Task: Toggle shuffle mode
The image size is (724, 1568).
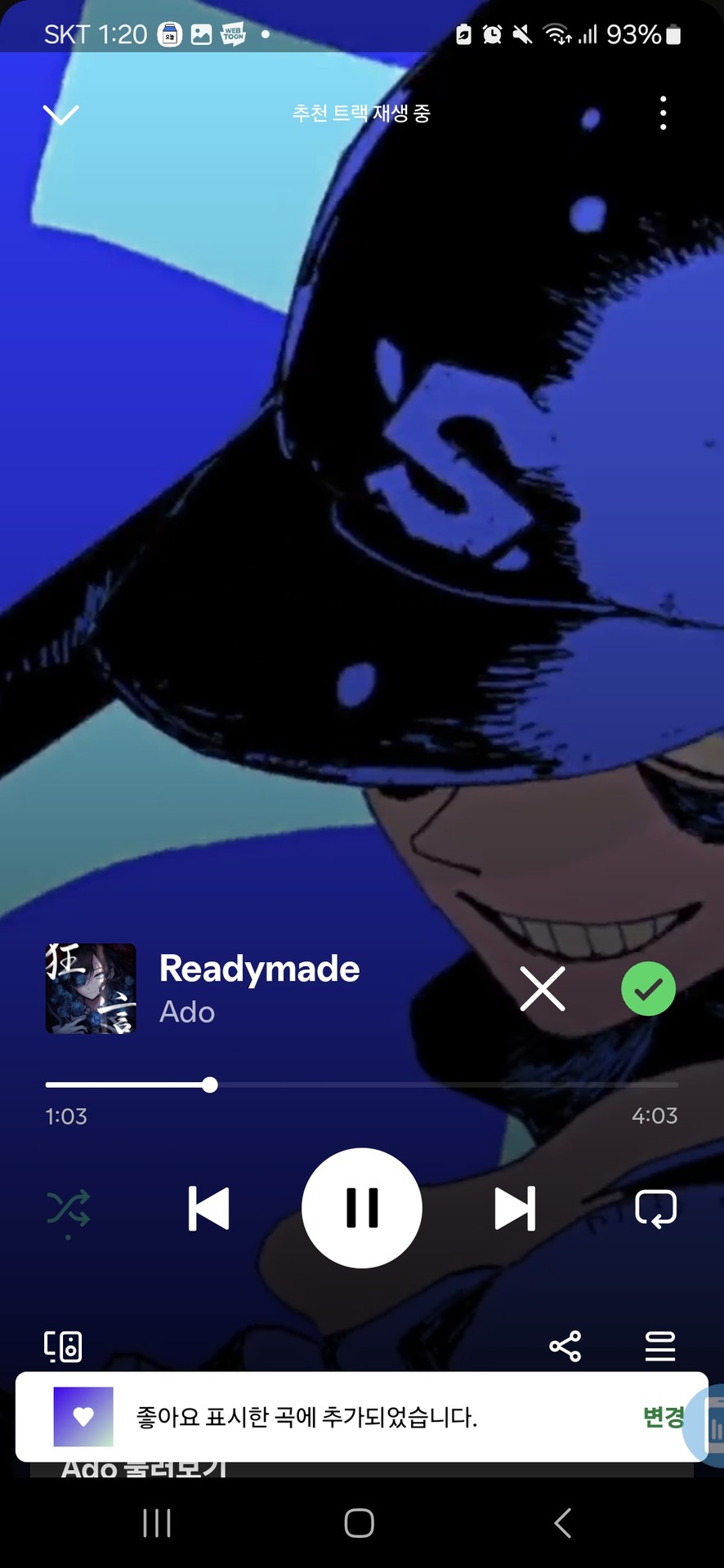Action: pyautogui.click(x=68, y=1209)
